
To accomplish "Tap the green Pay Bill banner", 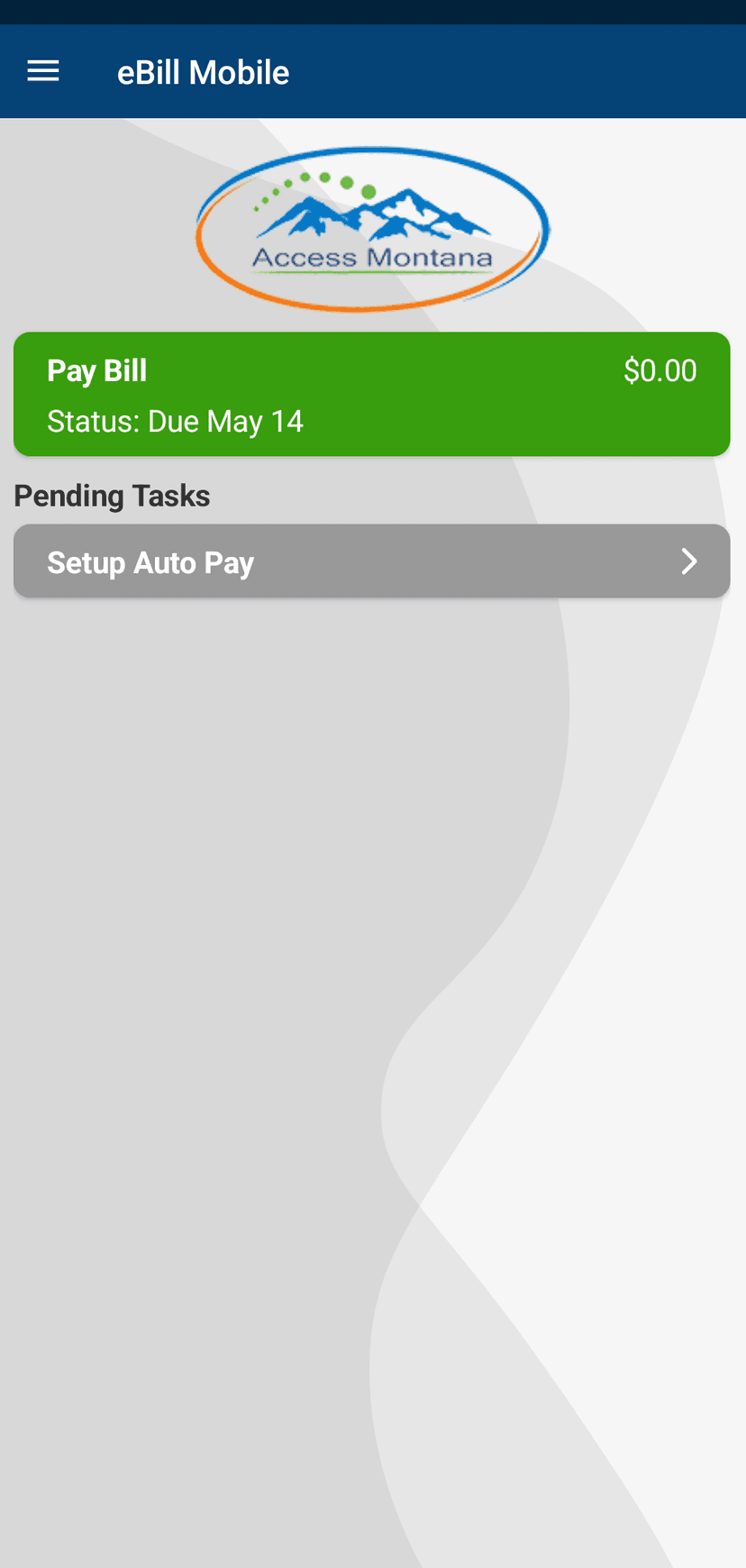I will coord(372,394).
